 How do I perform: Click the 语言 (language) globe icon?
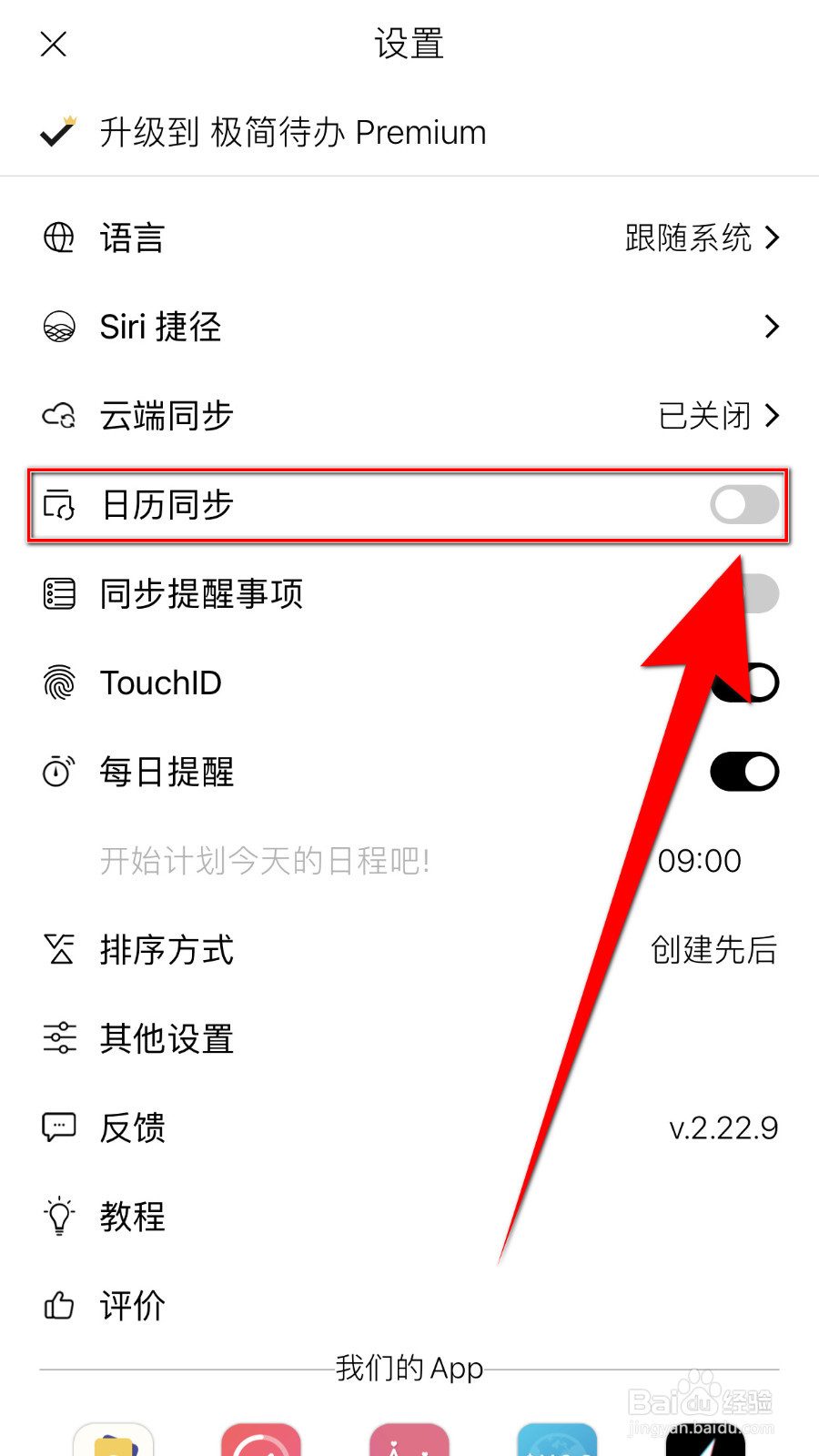[x=57, y=238]
